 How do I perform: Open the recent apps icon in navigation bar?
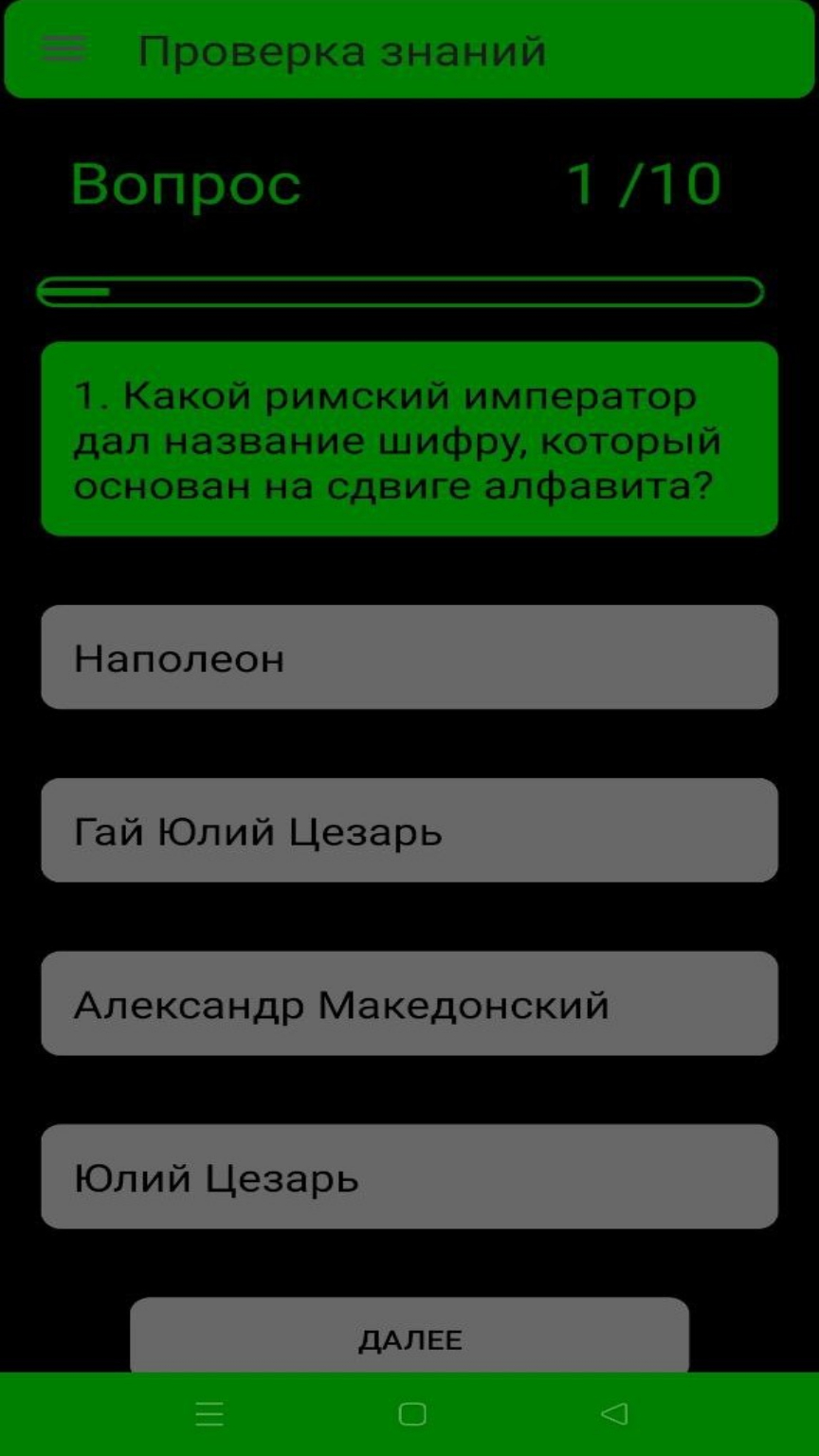coord(207,1413)
